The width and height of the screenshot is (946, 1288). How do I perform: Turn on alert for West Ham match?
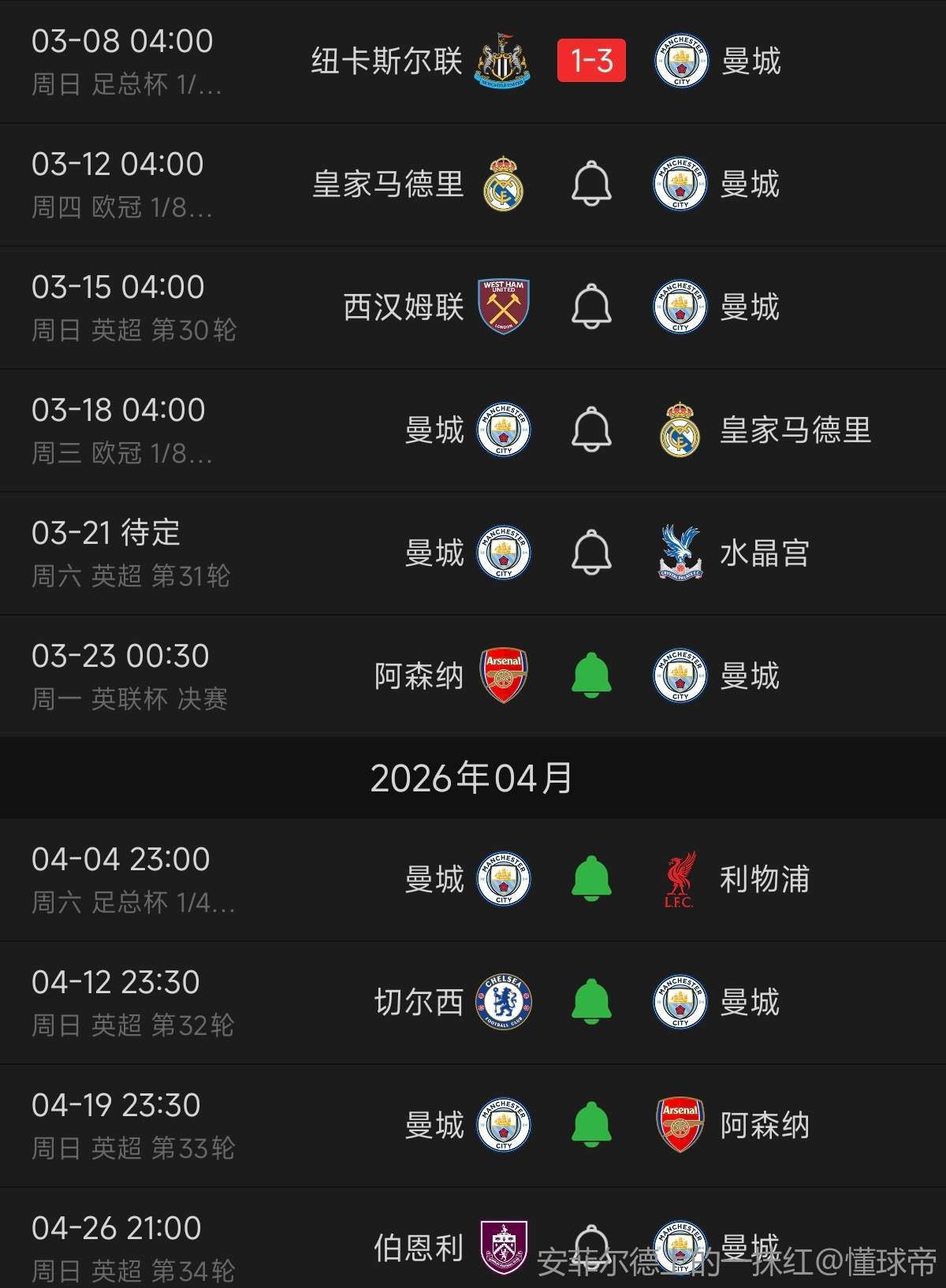click(x=591, y=307)
